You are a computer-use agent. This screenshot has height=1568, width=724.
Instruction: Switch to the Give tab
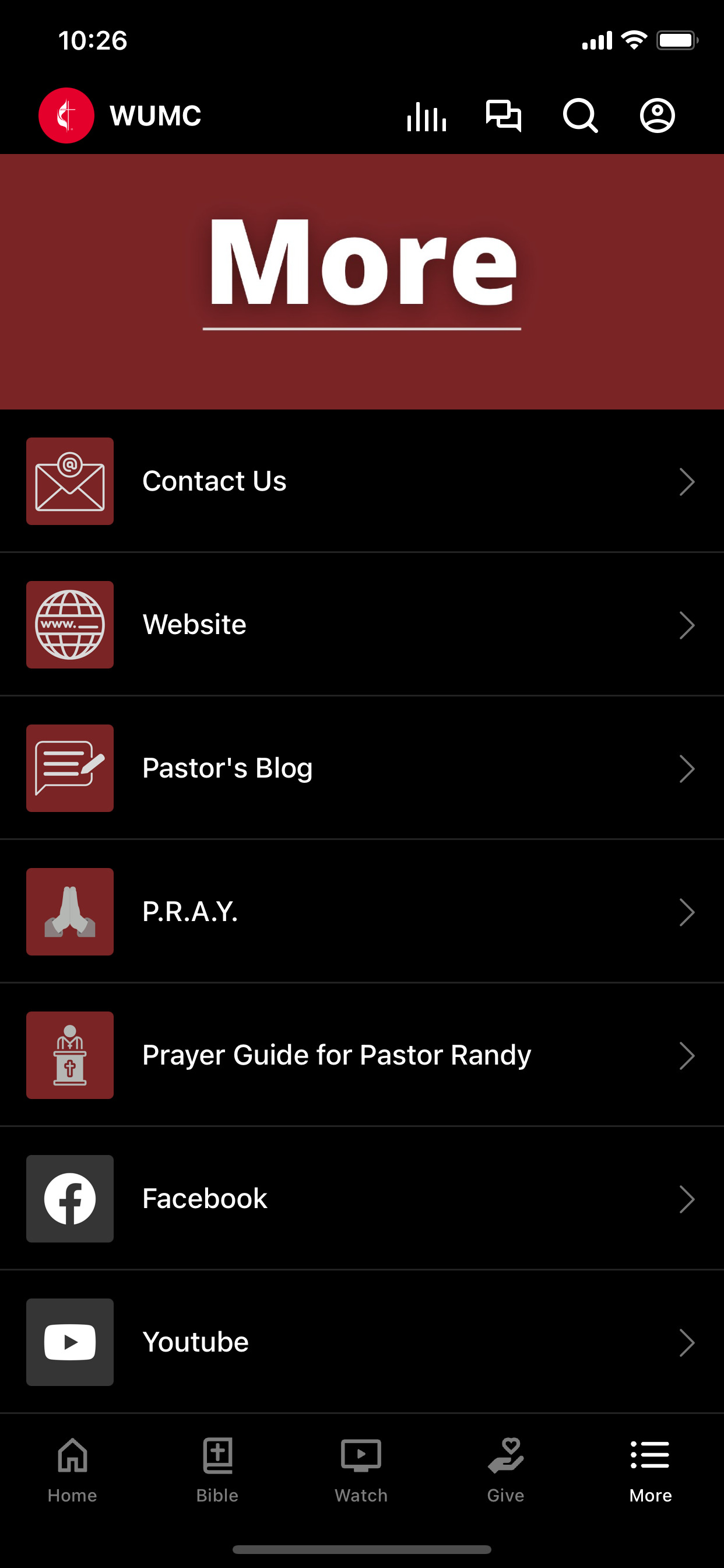pyautogui.click(x=505, y=1470)
